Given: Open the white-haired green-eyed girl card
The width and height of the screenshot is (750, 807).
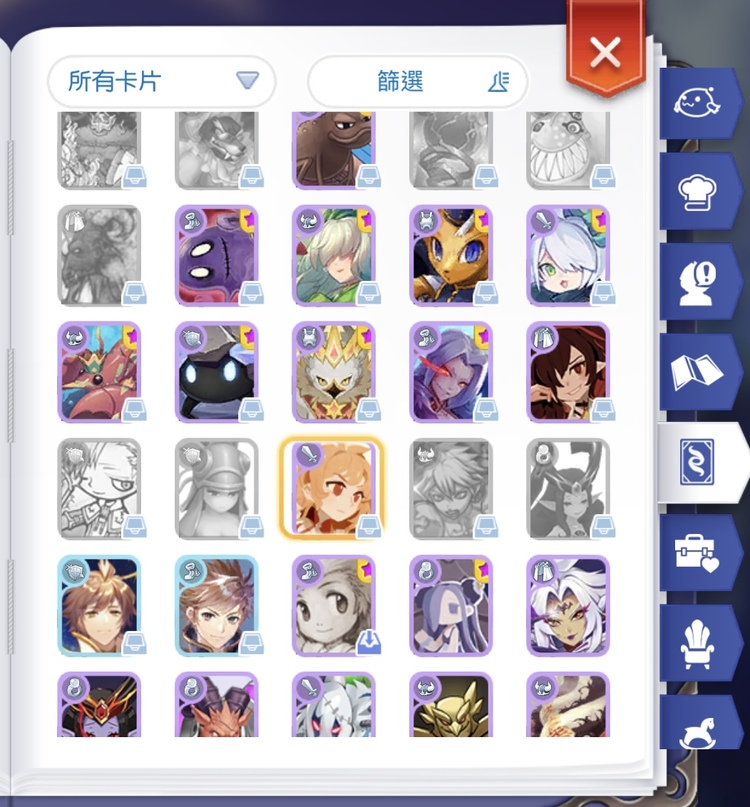Looking at the screenshot, I should 568,256.
